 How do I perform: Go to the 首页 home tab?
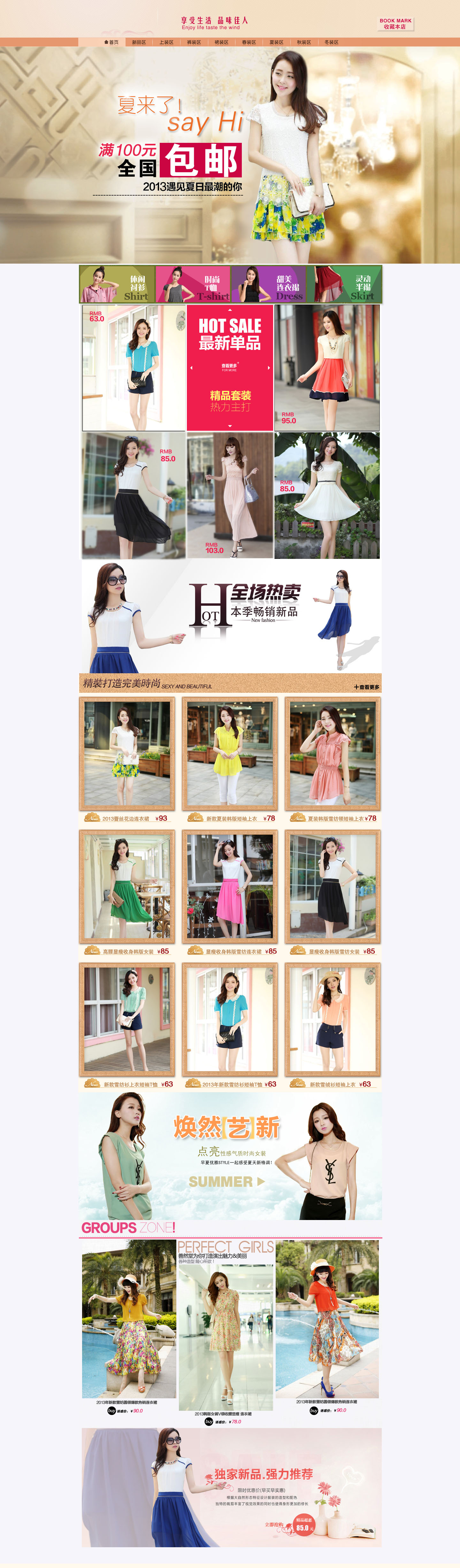tap(111, 42)
